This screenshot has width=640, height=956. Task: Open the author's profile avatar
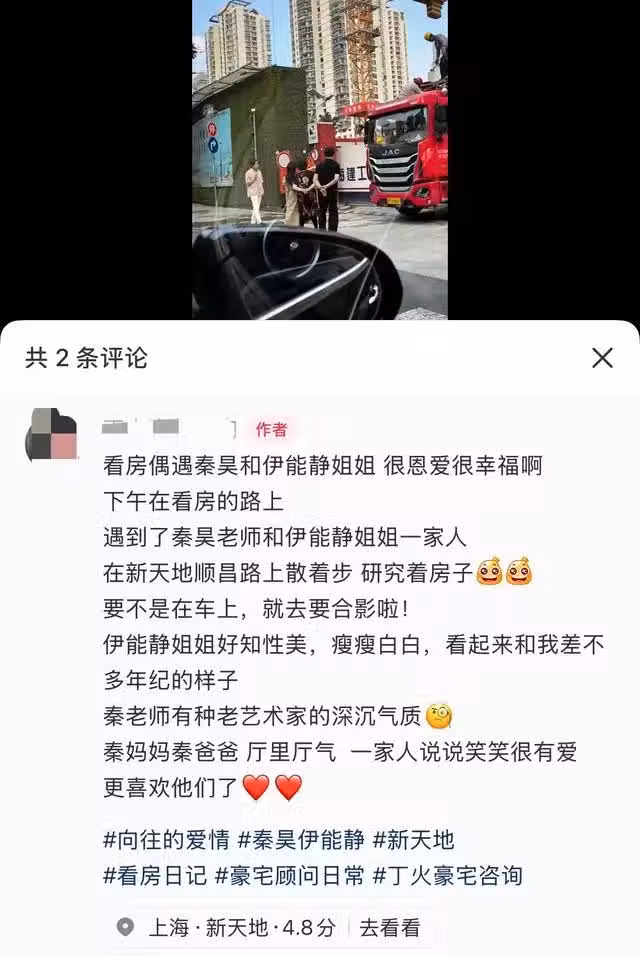(x=52, y=434)
